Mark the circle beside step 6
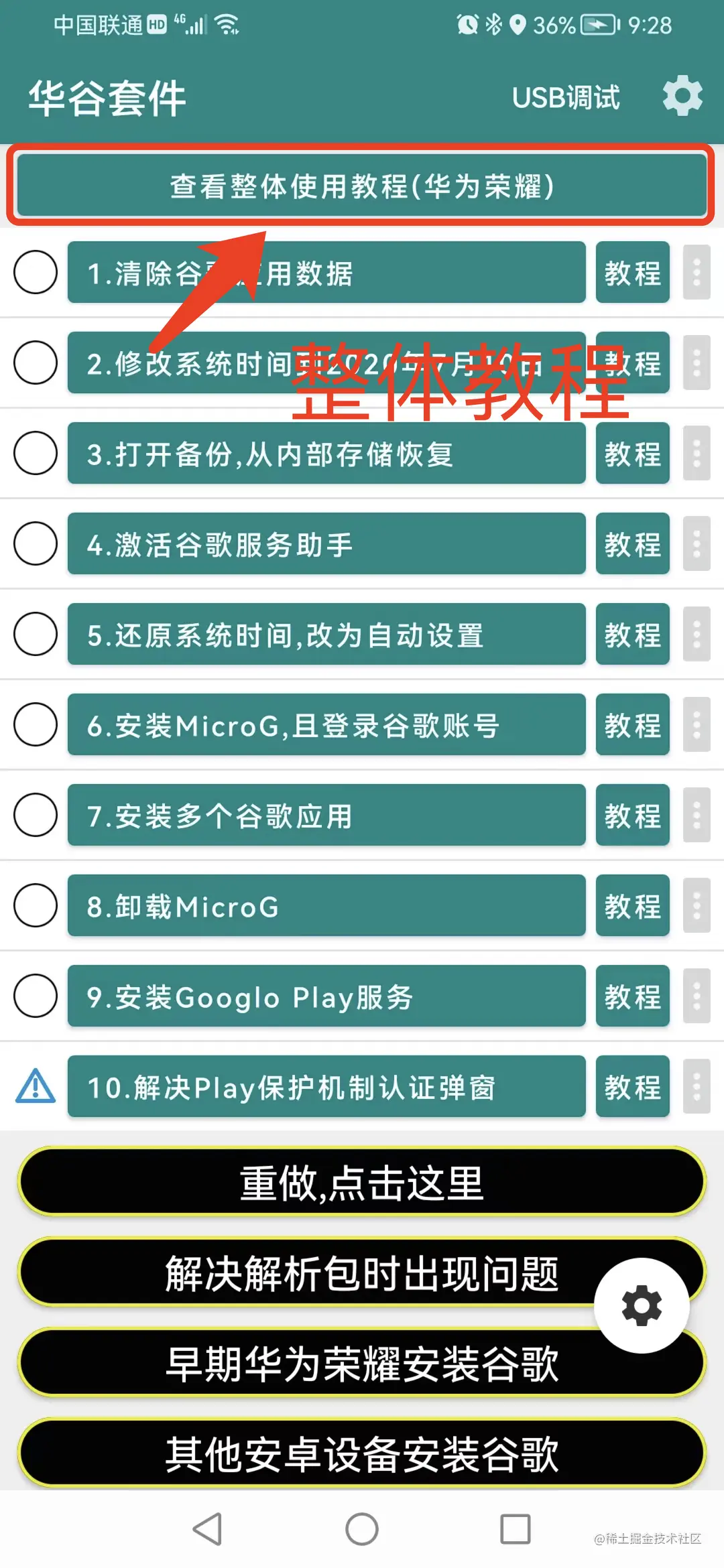This screenshot has height=1568, width=724. coord(36,724)
